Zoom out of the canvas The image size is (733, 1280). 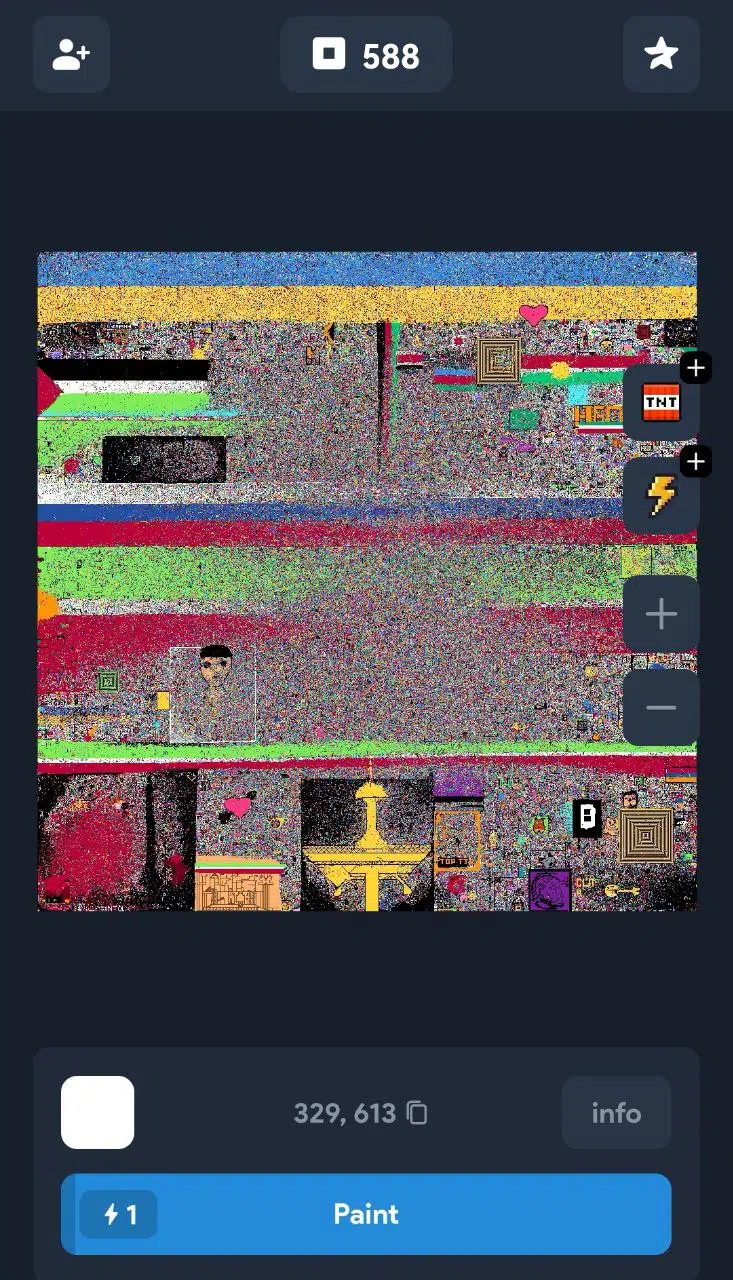[x=661, y=708]
